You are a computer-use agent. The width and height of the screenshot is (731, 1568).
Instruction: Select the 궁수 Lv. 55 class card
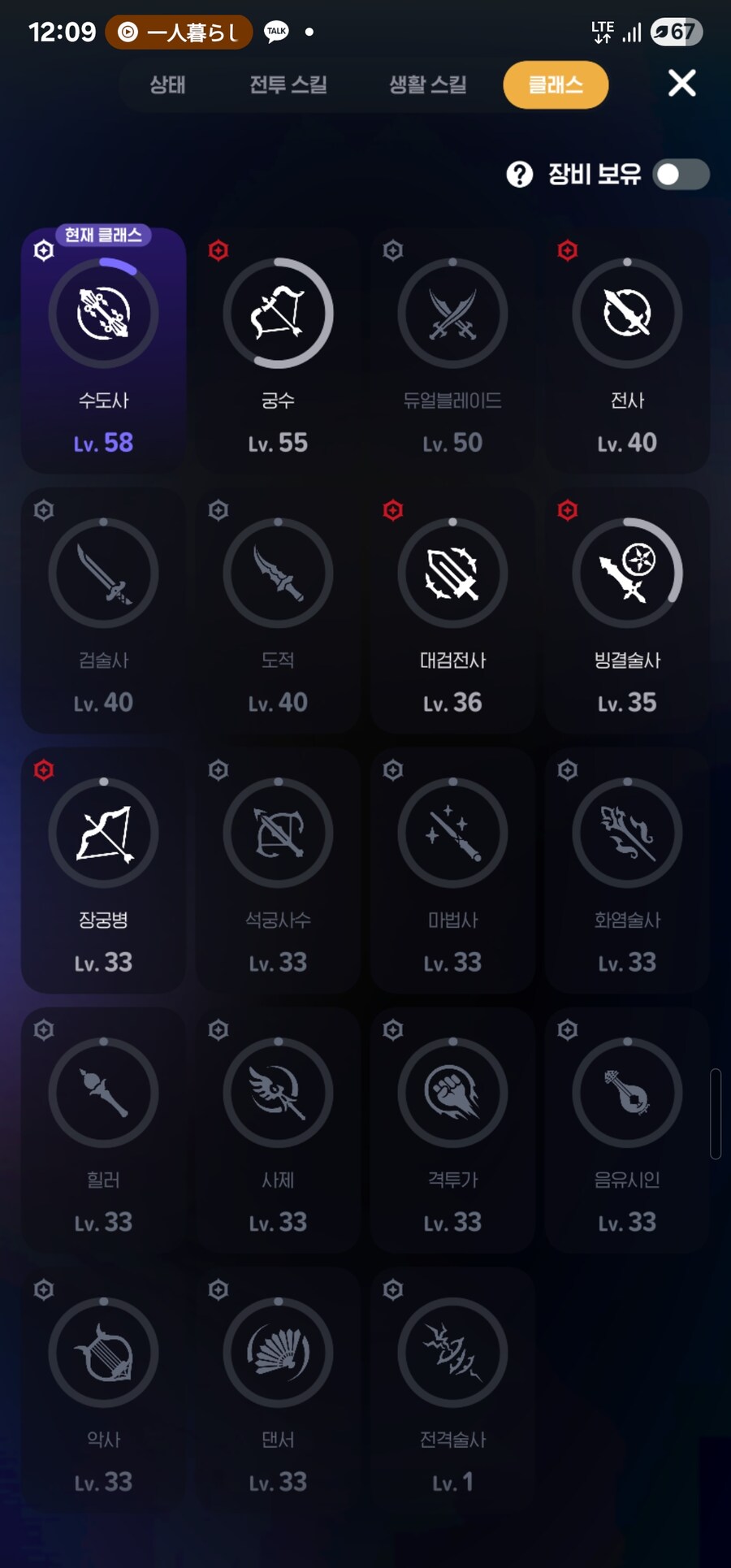pos(278,351)
